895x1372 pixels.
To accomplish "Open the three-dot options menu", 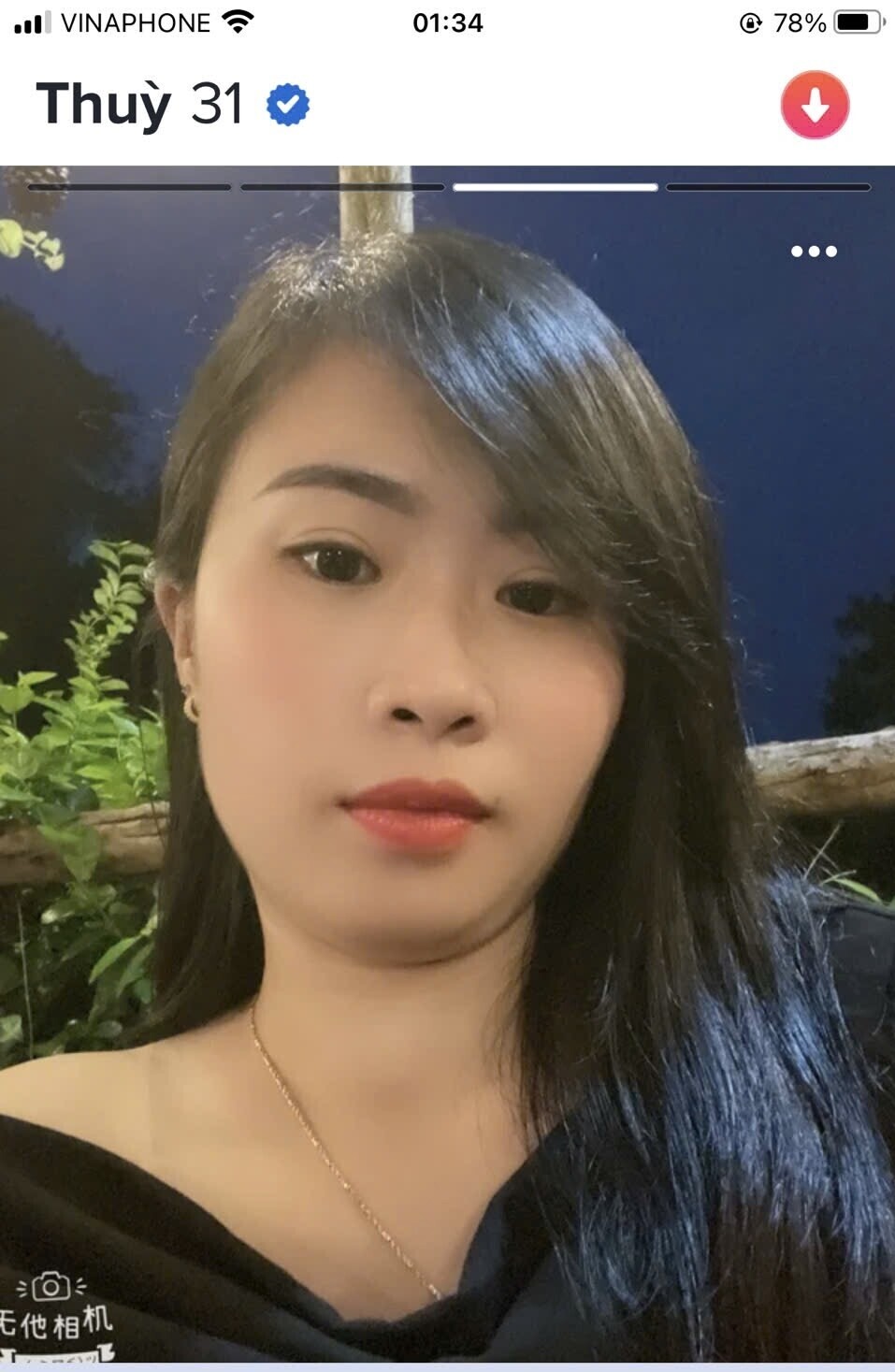I will click(814, 251).
